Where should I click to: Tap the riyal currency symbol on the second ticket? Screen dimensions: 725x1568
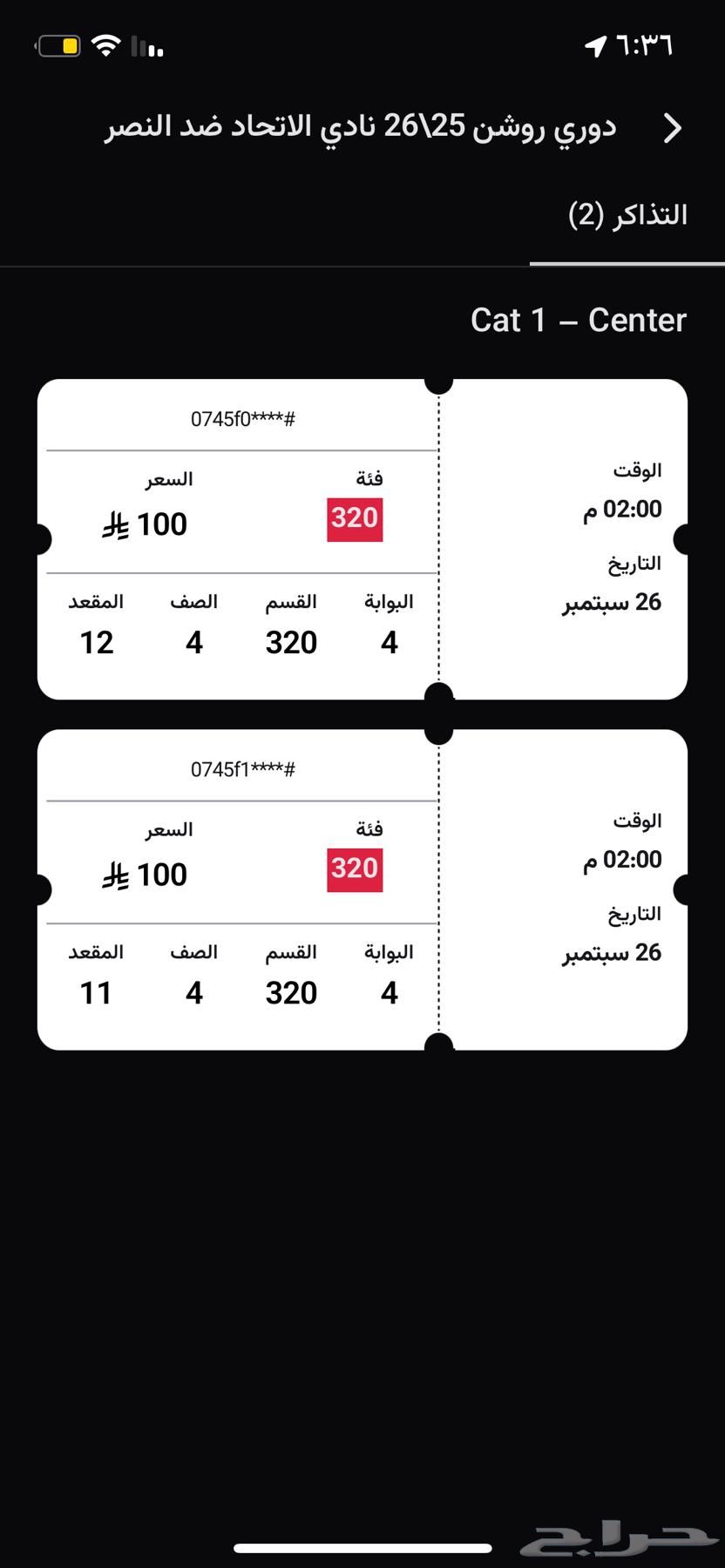point(115,875)
